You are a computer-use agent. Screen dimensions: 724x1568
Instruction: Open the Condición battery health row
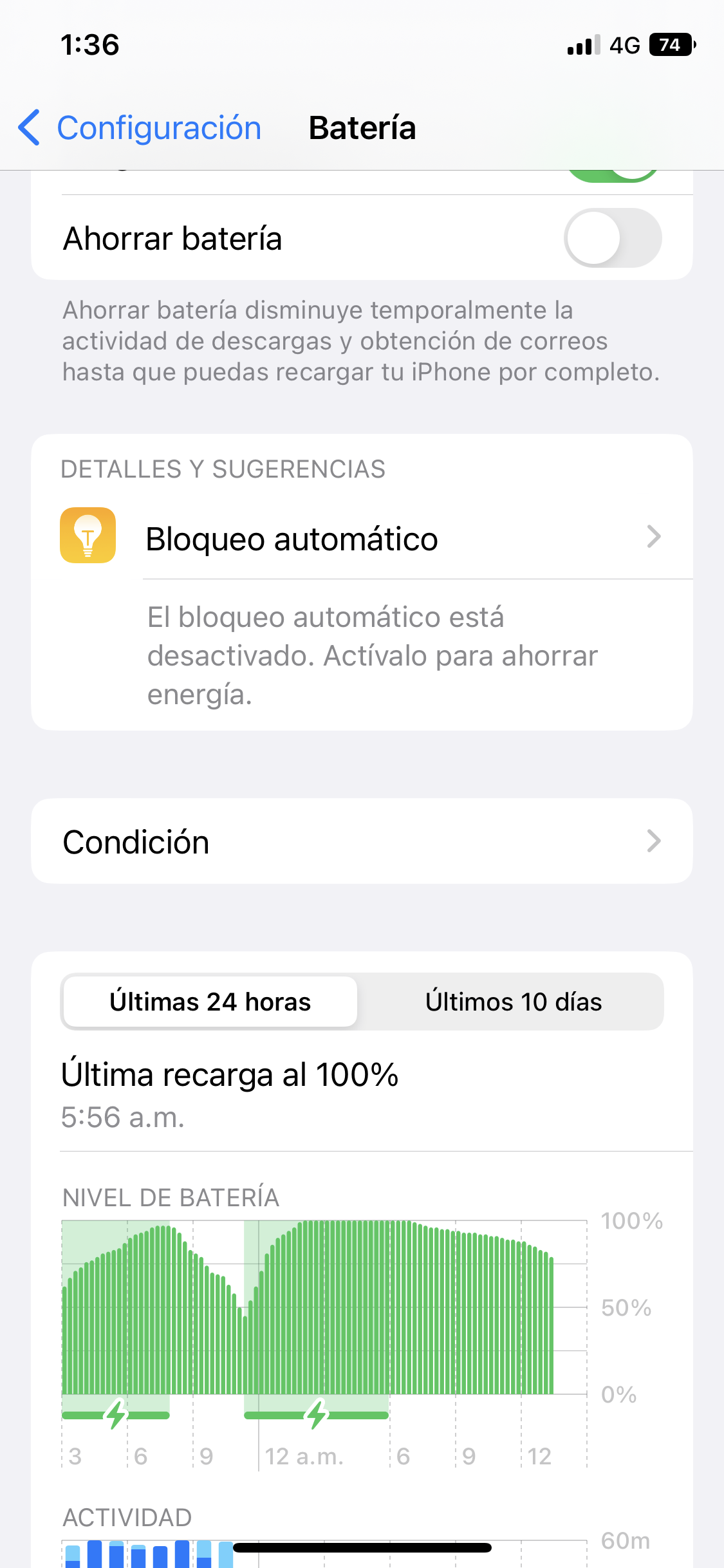coord(362,841)
